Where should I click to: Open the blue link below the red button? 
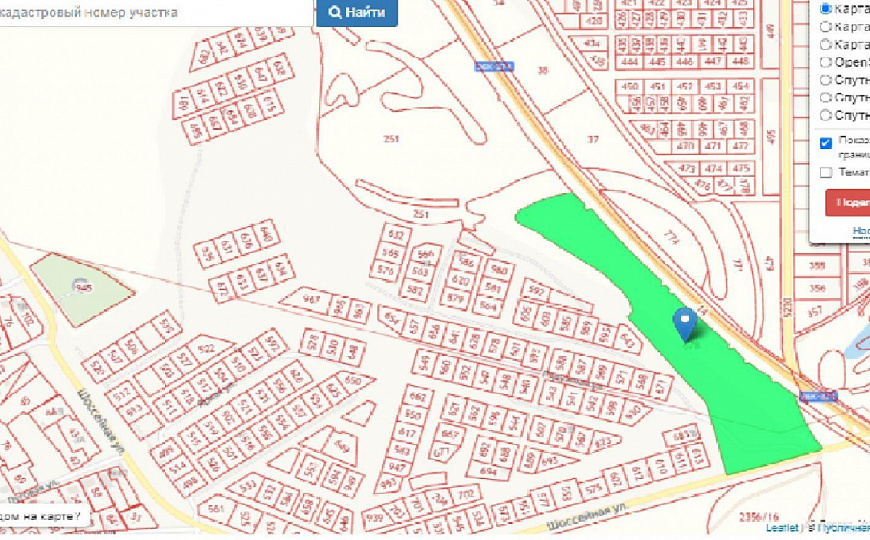click(x=860, y=231)
